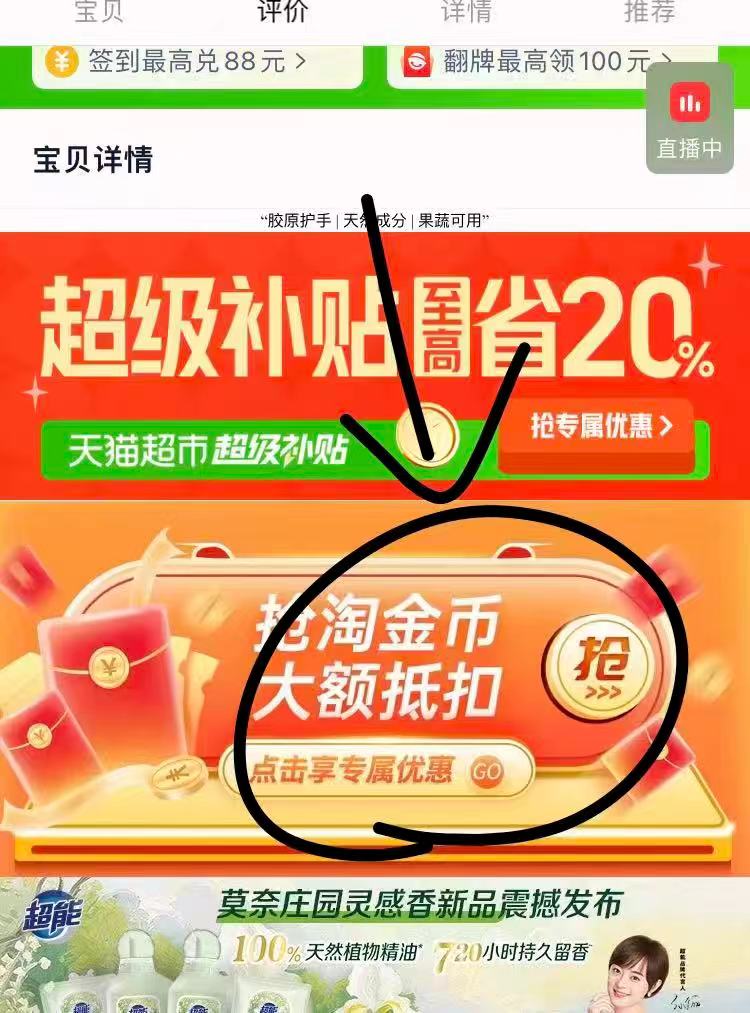Viewport: 750px width, 1013px height.
Task: Tap 点击享专属优惠 GO button
Action: tap(376, 771)
